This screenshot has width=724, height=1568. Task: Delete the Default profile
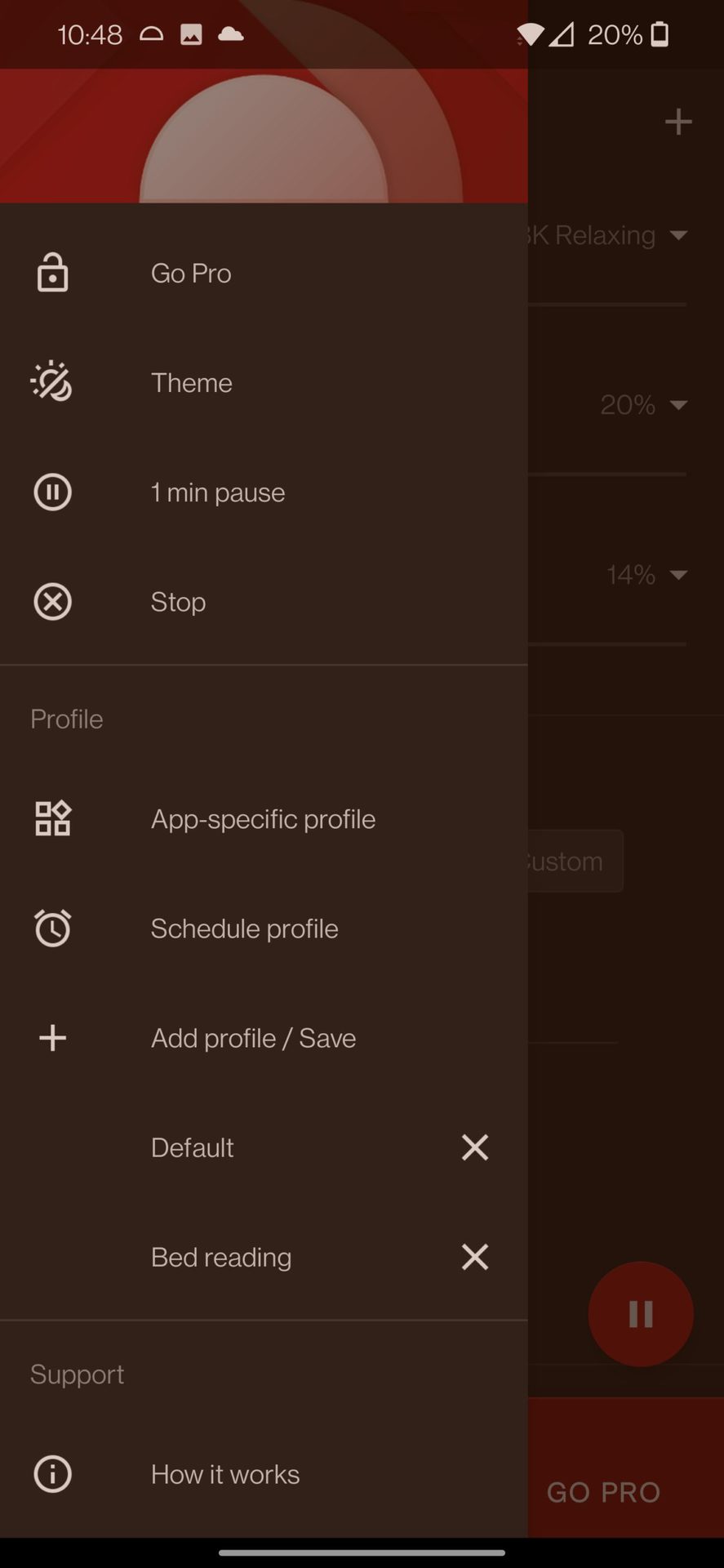475,1147
